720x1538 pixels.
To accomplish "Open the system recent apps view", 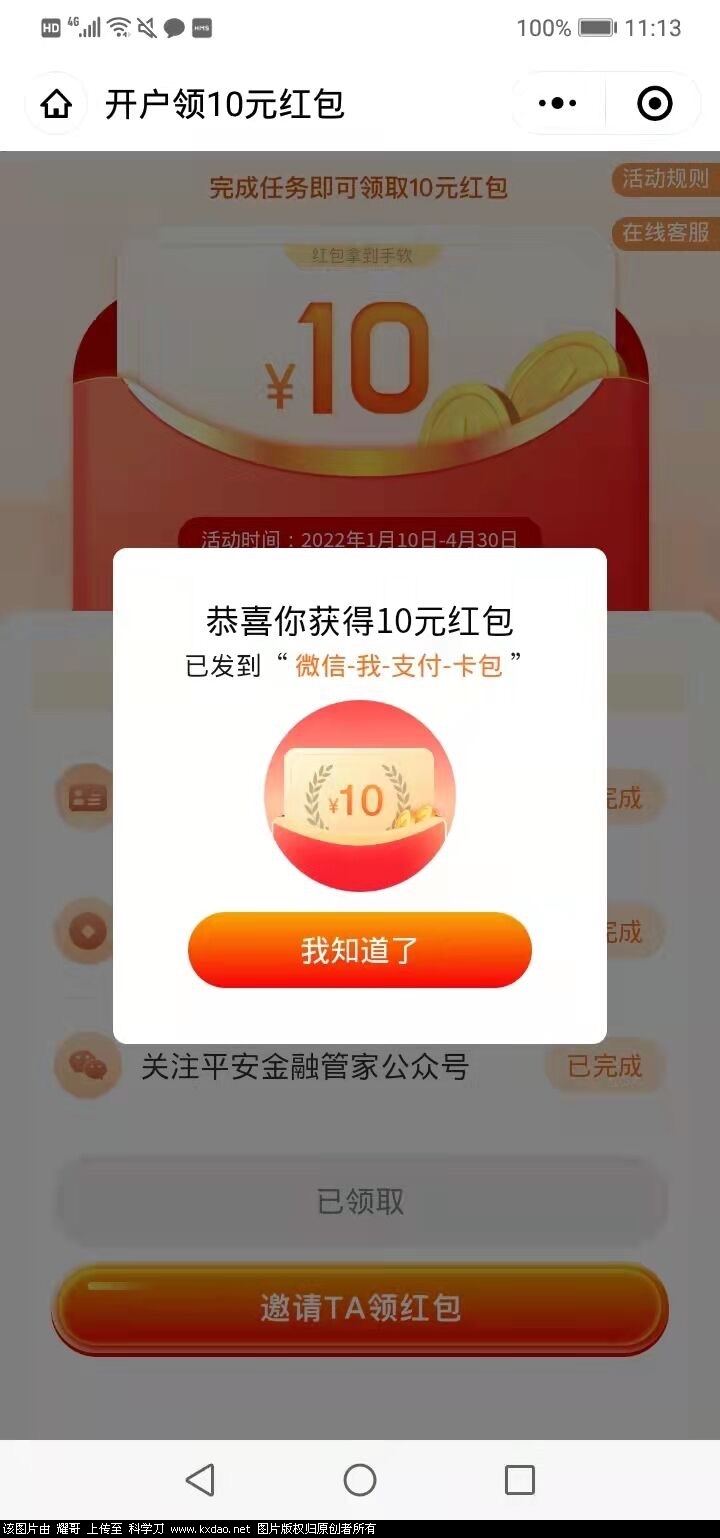I will coord(519,1480).
